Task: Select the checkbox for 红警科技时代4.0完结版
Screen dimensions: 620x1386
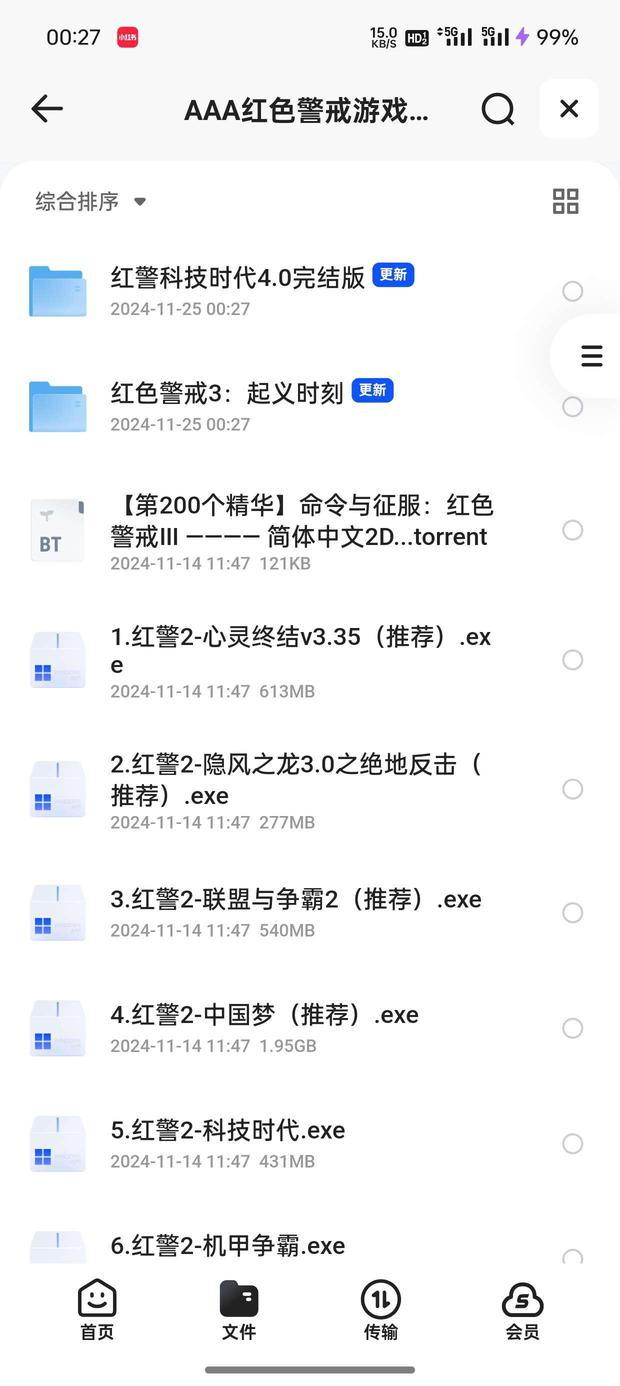Action: [x=572, y=291]
